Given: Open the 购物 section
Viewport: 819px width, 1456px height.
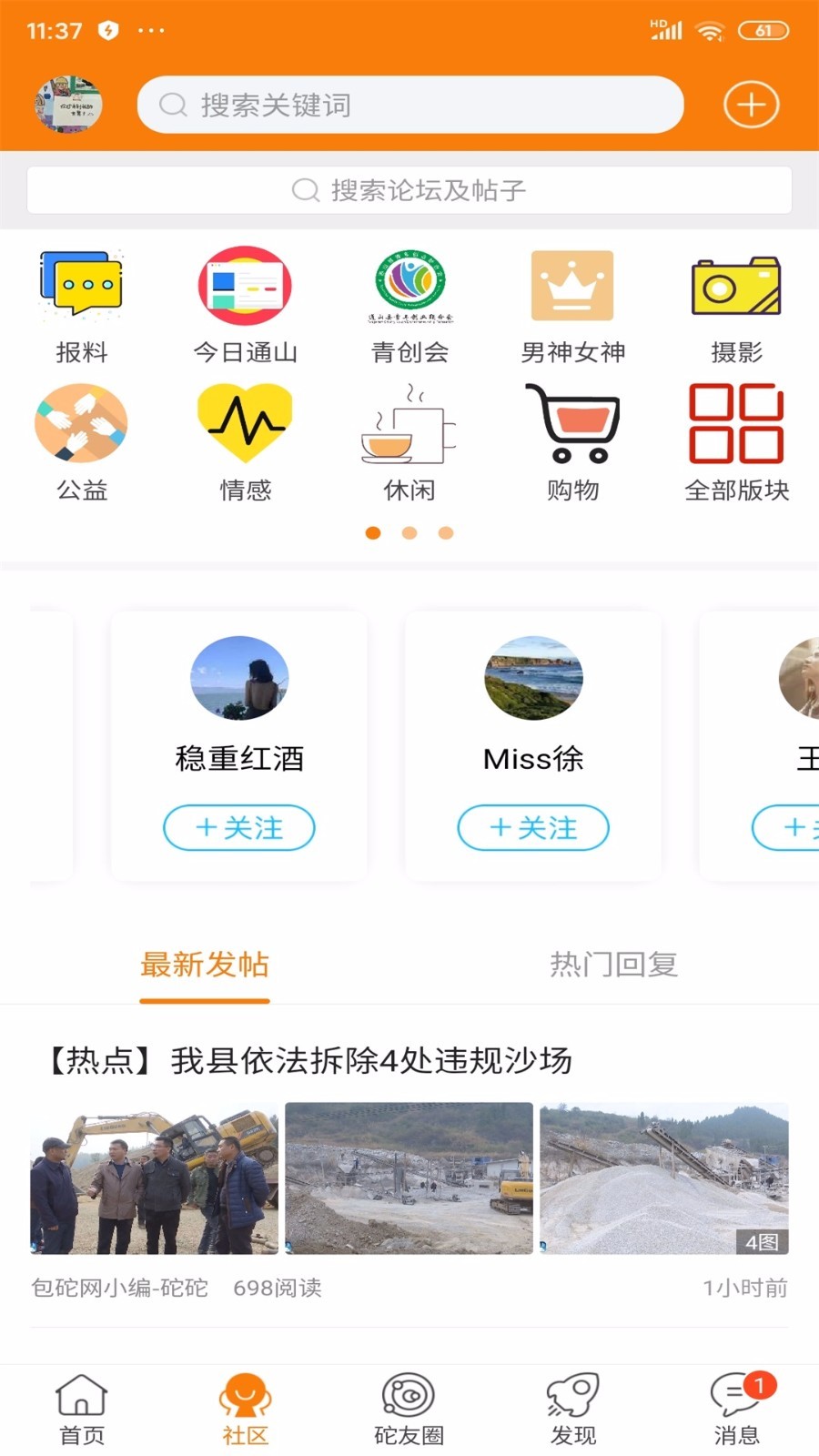Looking at the screenshot, I should [572, 443].
